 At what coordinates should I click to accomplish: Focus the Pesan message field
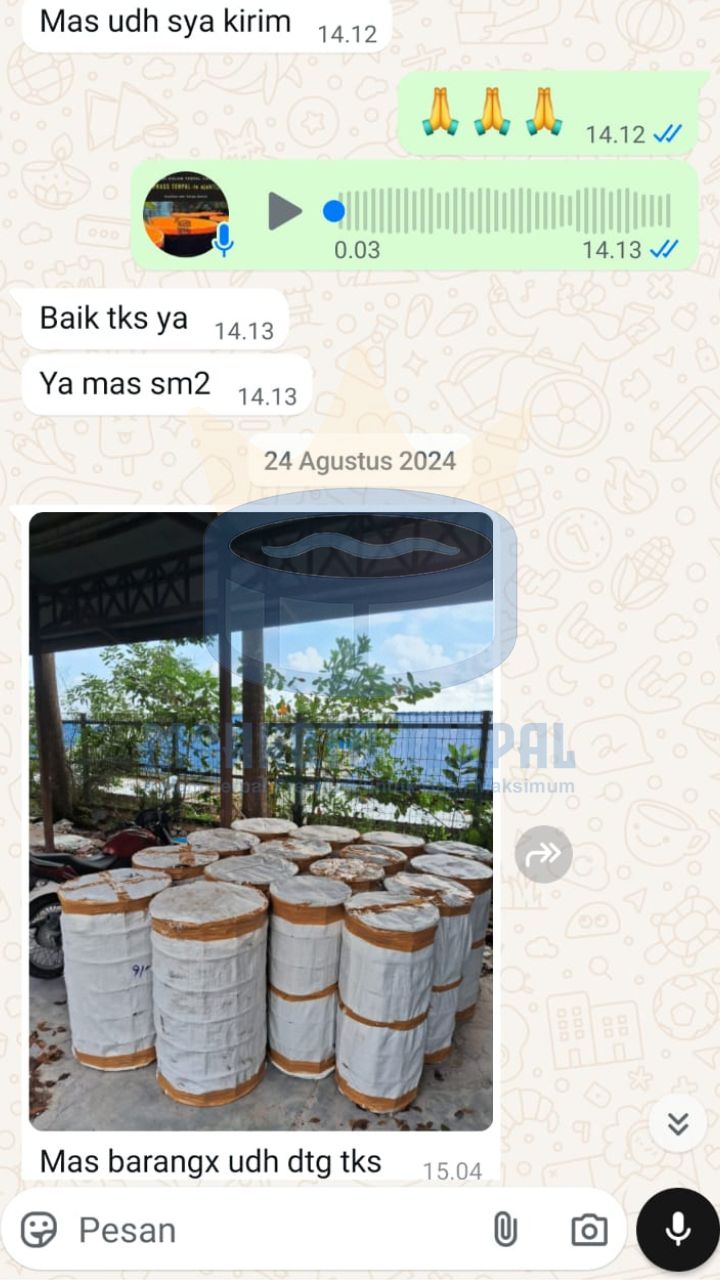click(x=270, y=1230)
